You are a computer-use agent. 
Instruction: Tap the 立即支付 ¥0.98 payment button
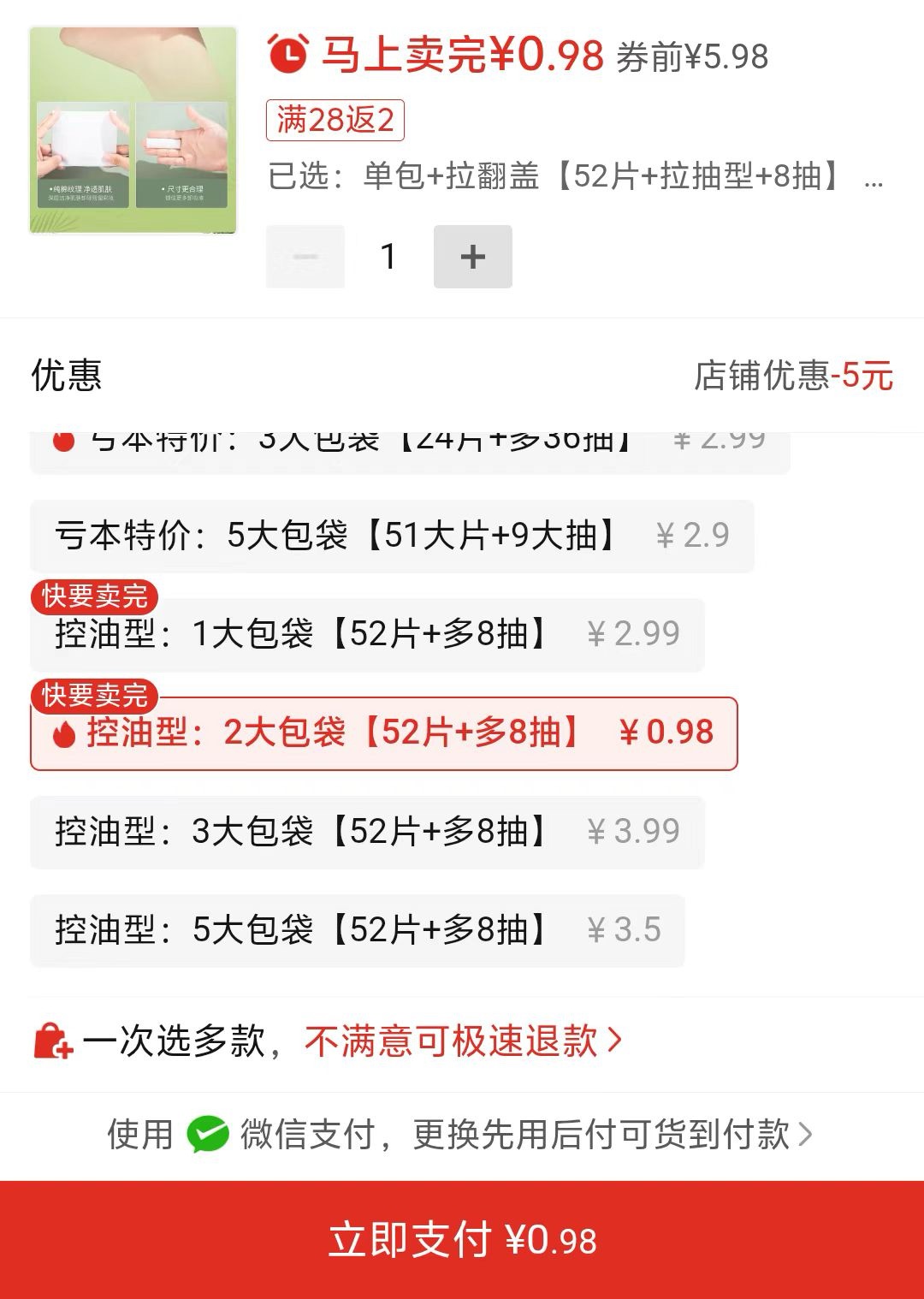pos(462,1238)
